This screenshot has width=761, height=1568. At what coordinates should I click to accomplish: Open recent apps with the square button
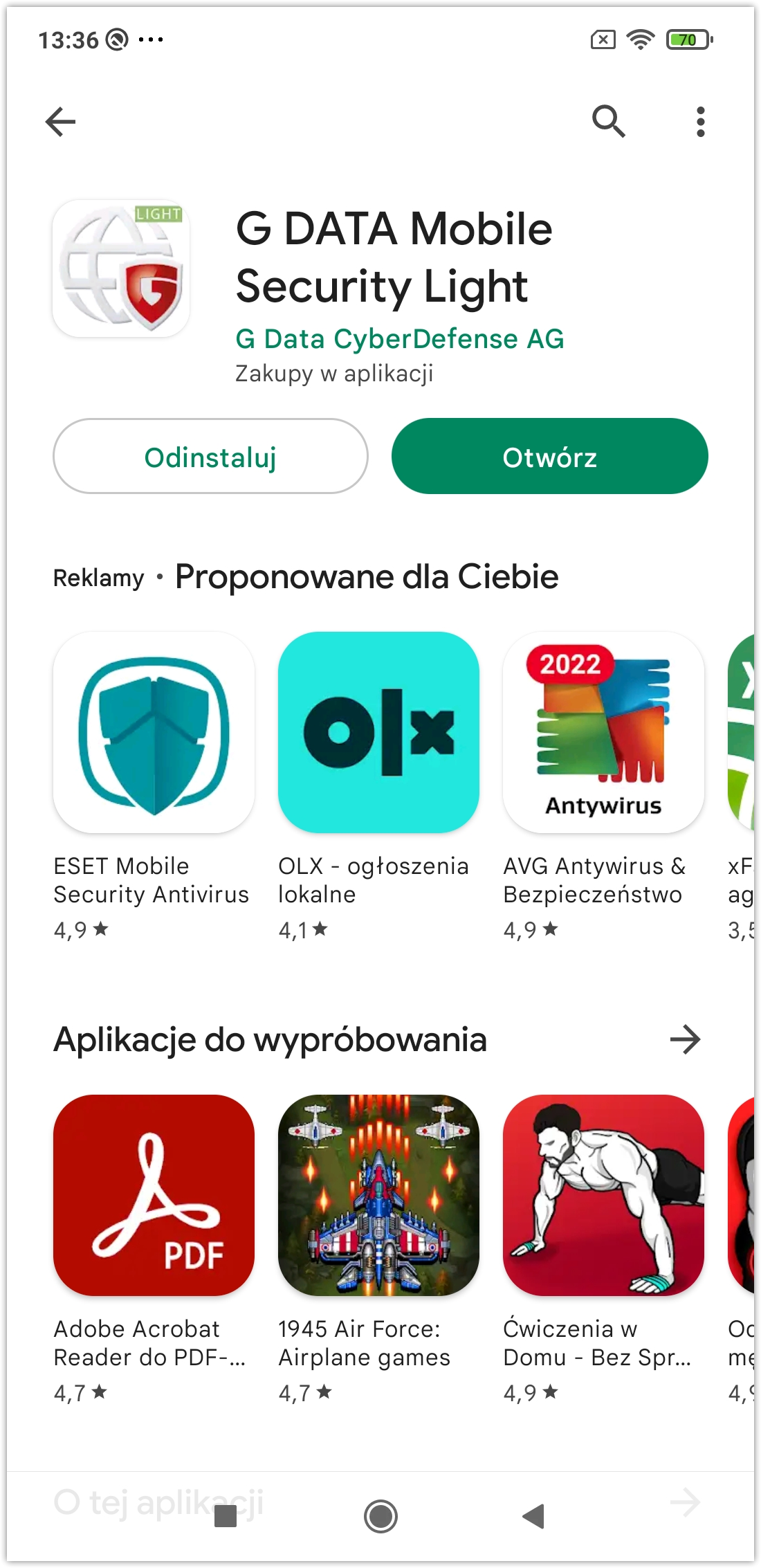coord(226,1516)
